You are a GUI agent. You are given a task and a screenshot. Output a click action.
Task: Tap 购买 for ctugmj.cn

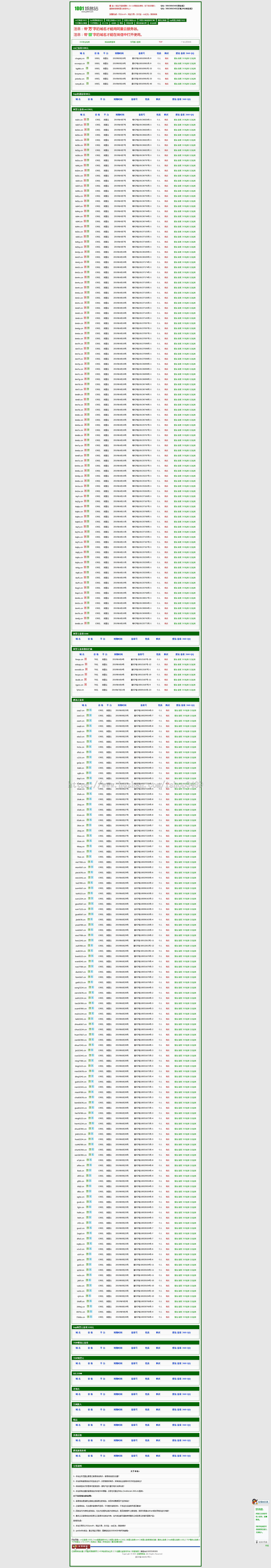coord(167,58)
